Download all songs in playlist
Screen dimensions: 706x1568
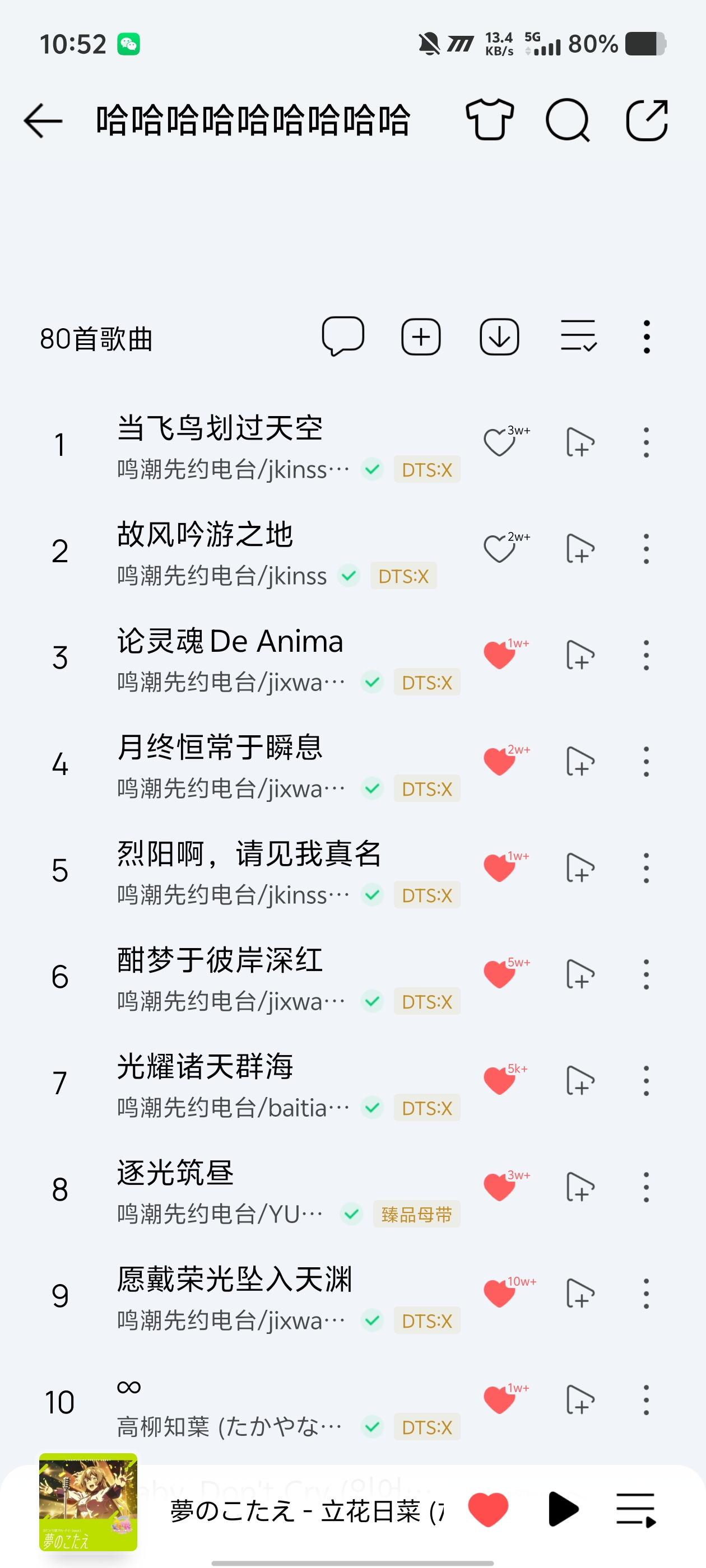pyautogui.click(x=499, y=337)
